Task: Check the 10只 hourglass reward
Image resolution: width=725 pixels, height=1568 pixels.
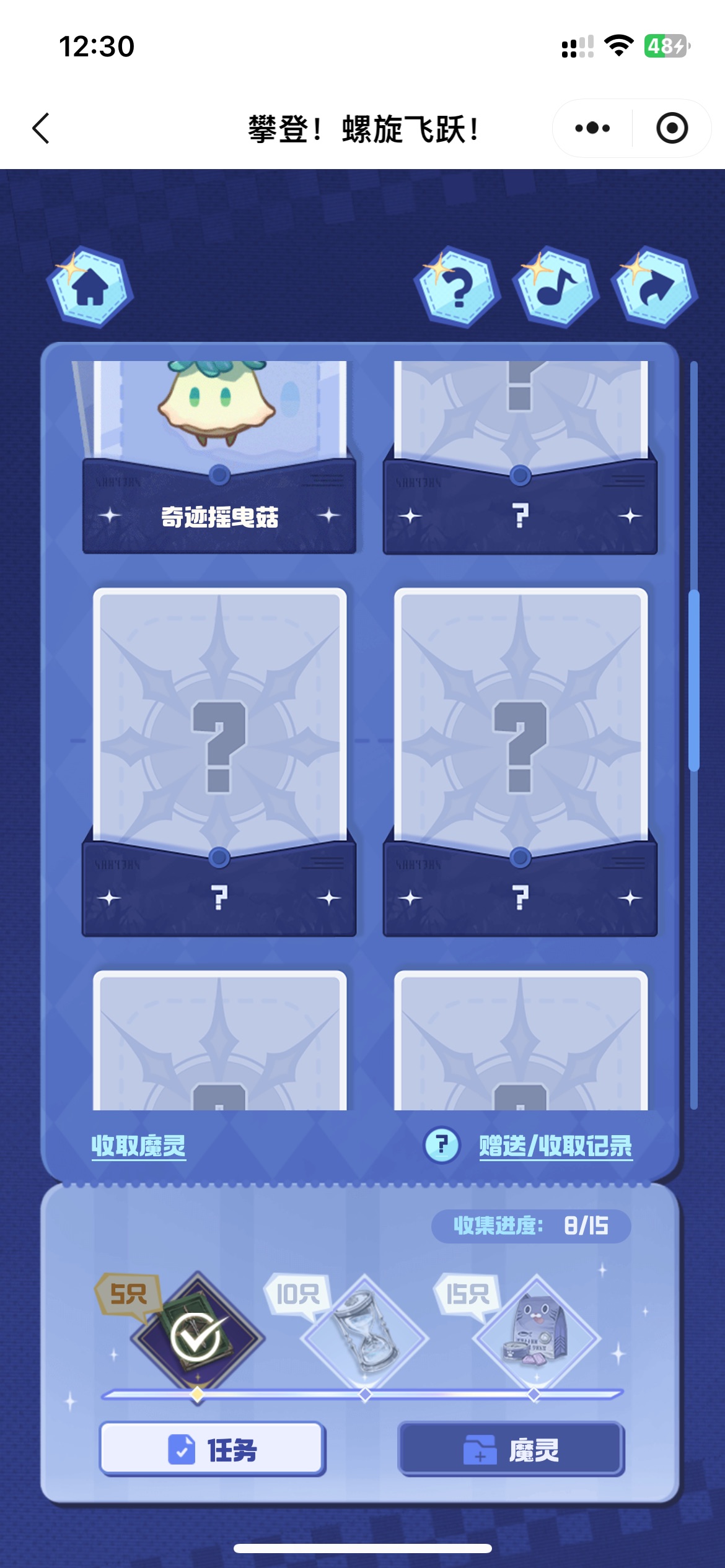Action: click(x=365, y=1338)
